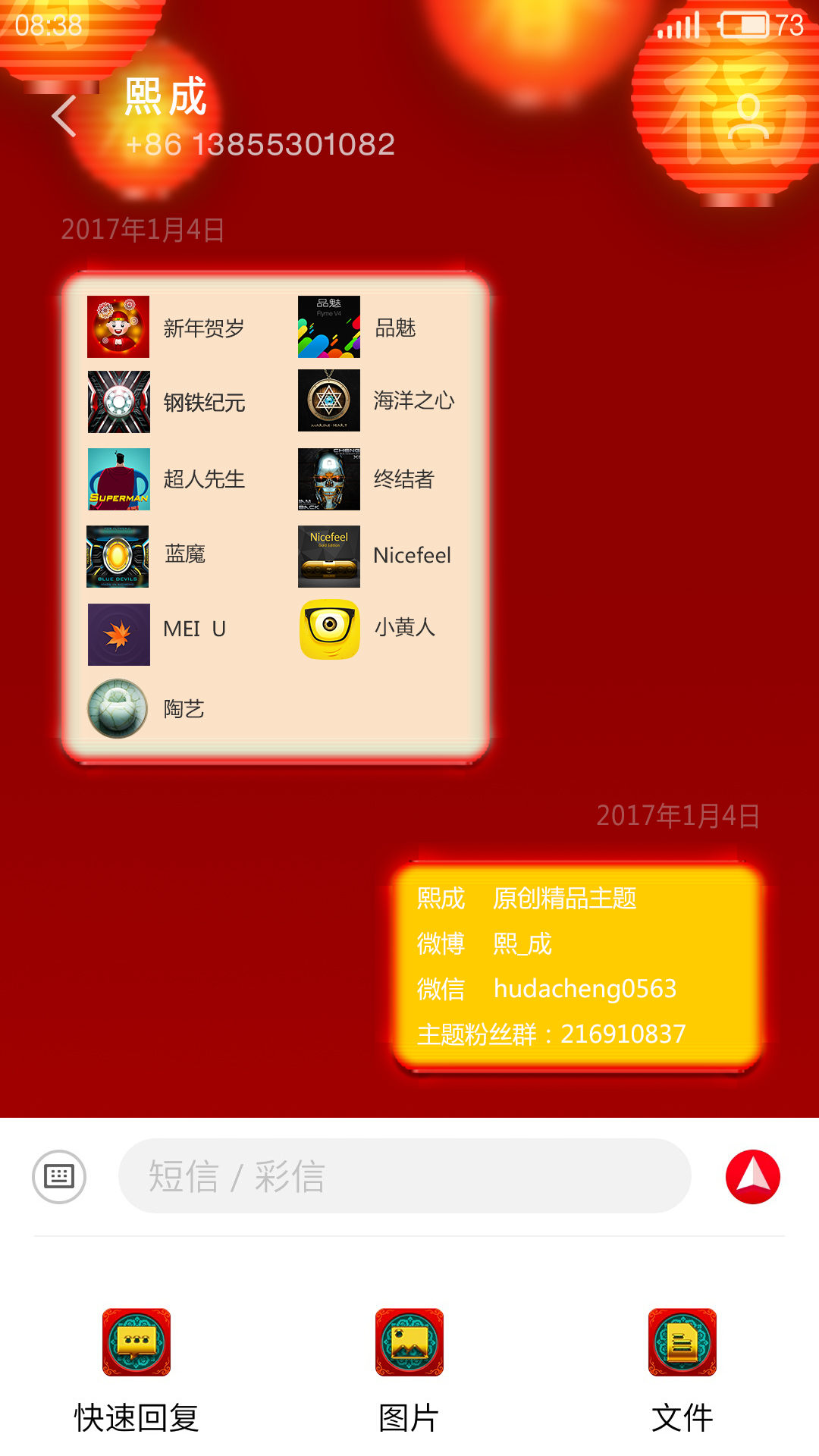Focus the 短信 / 彩信 message field
The image size is (819, 1456).
tap(405, 1176)
